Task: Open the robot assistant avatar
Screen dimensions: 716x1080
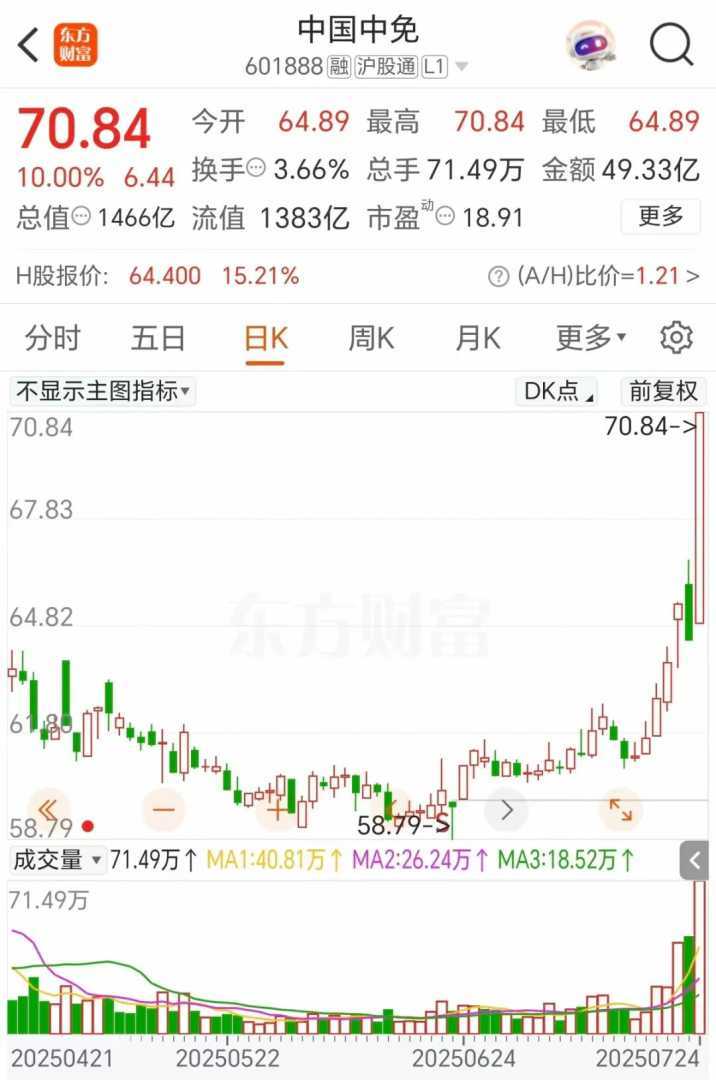Action: click(x=591, y=45)
